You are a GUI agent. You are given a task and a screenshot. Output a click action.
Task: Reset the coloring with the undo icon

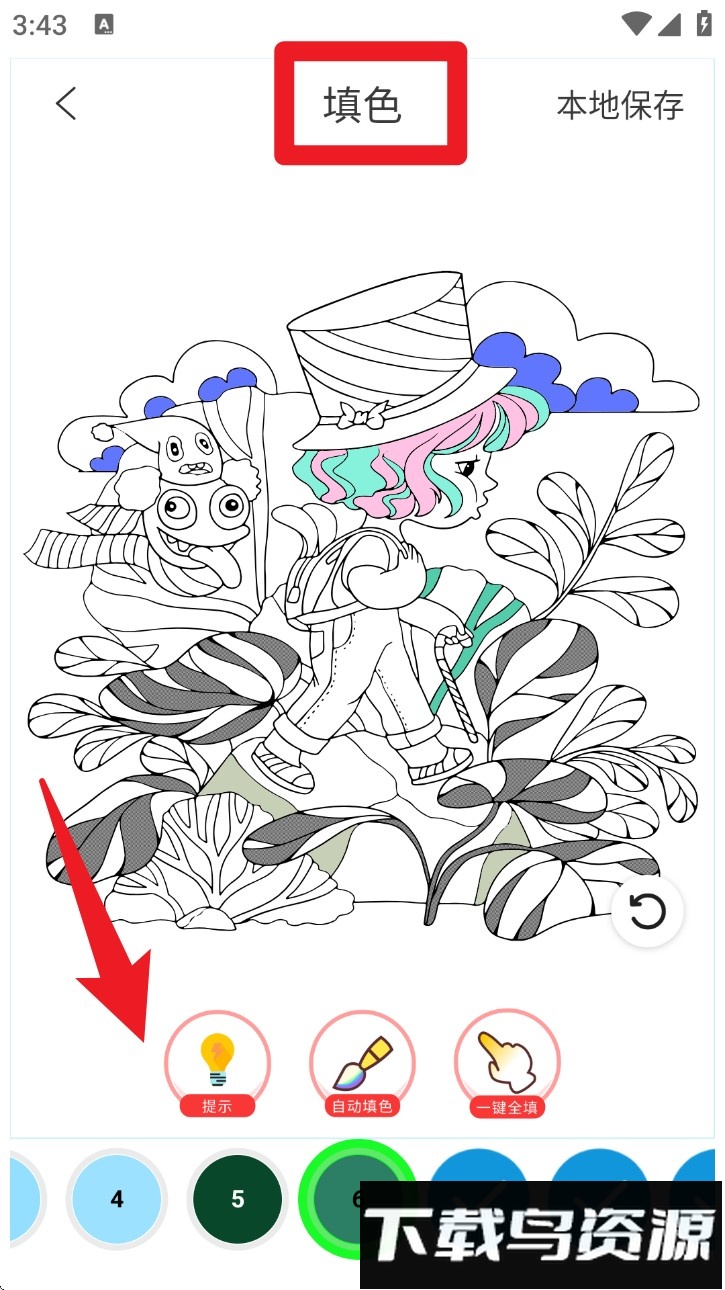(648, 911)
